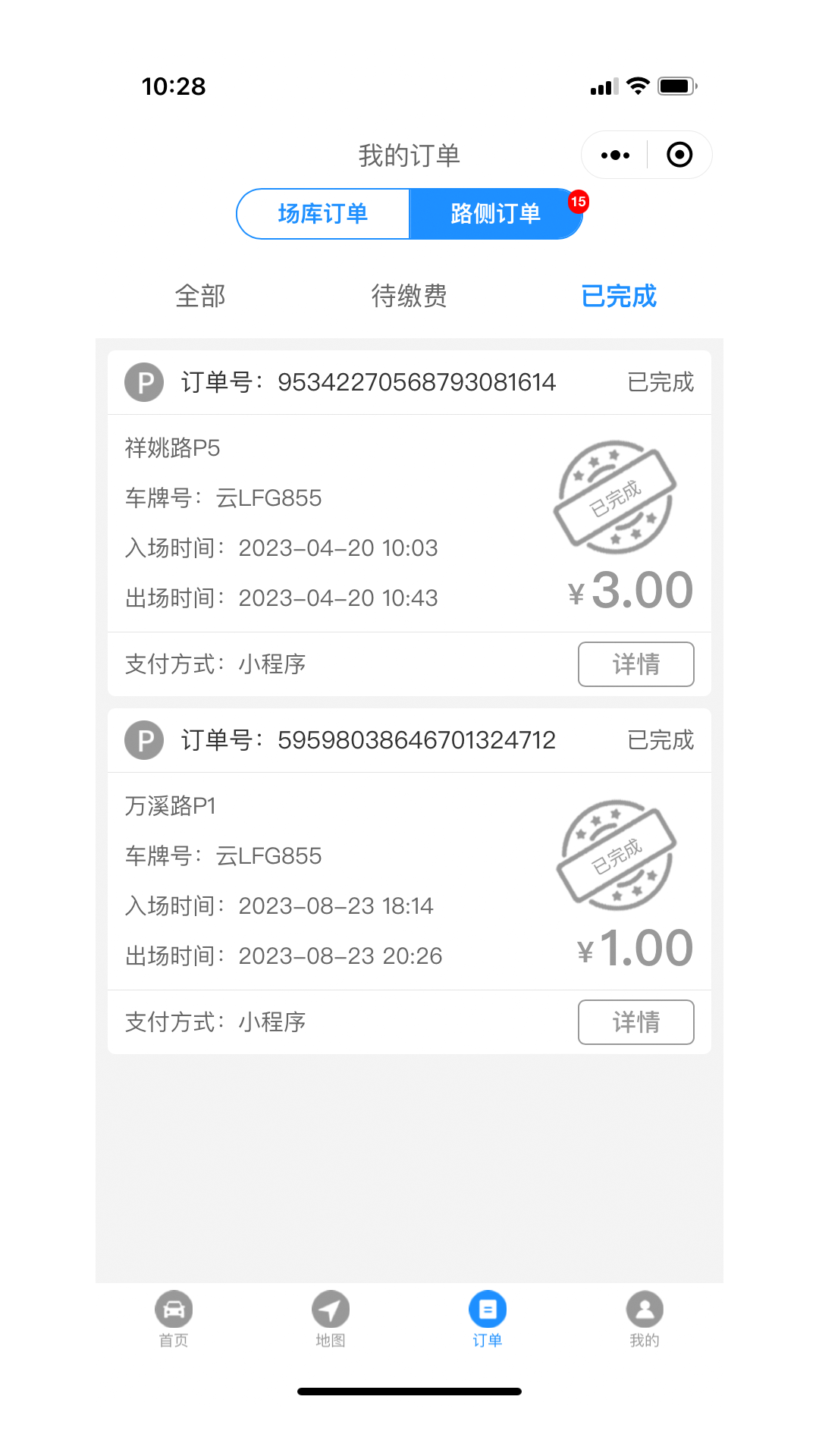Image resolution: width=819 pixels, height=1456 pixels.
Task: Select the 已完成 filter tab
Action: 619,296
